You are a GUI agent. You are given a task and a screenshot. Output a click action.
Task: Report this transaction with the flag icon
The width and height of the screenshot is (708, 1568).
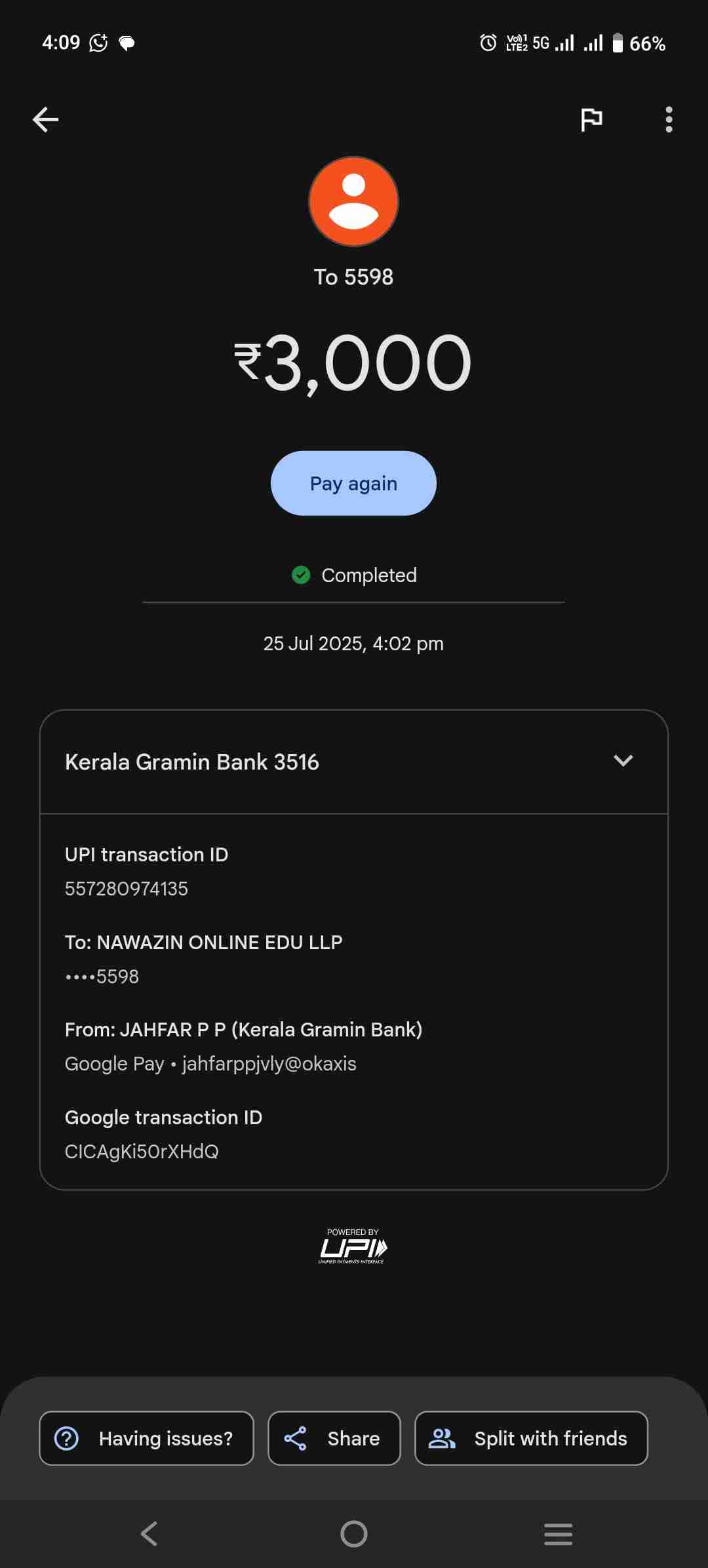[591, 119]
